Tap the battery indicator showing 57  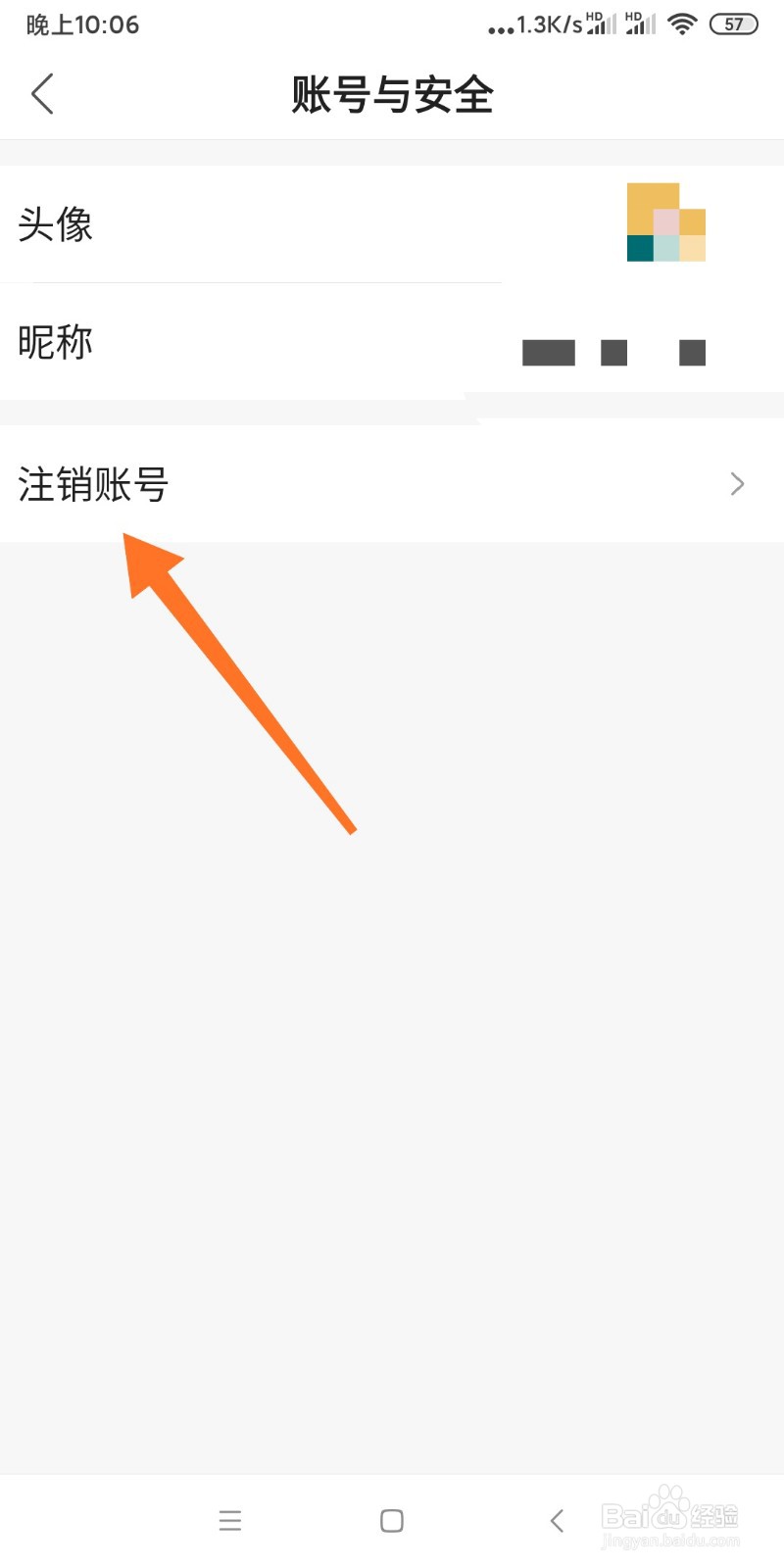click(732, 23)
